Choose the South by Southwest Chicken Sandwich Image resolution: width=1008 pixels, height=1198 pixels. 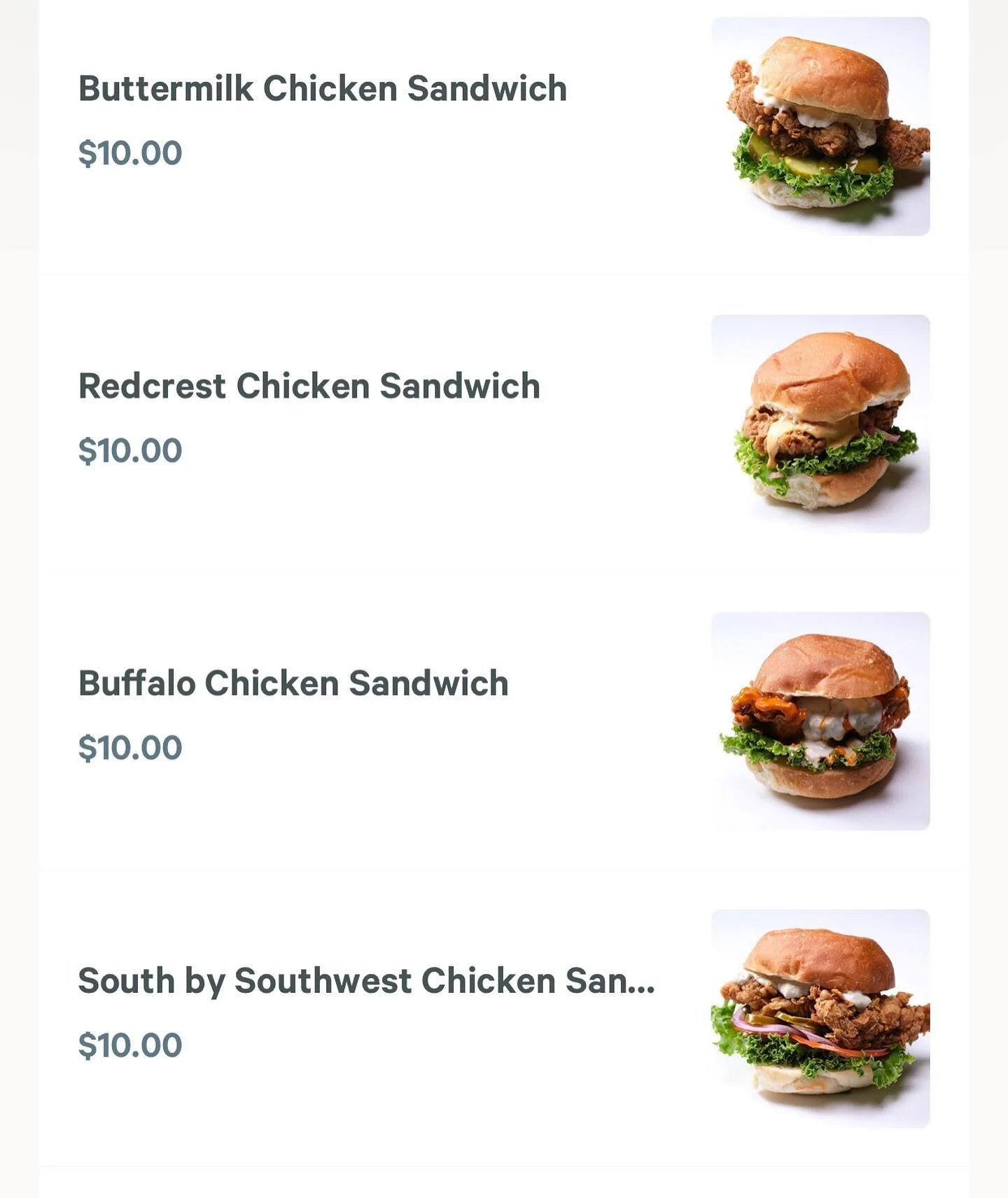(x=366, y=981)
